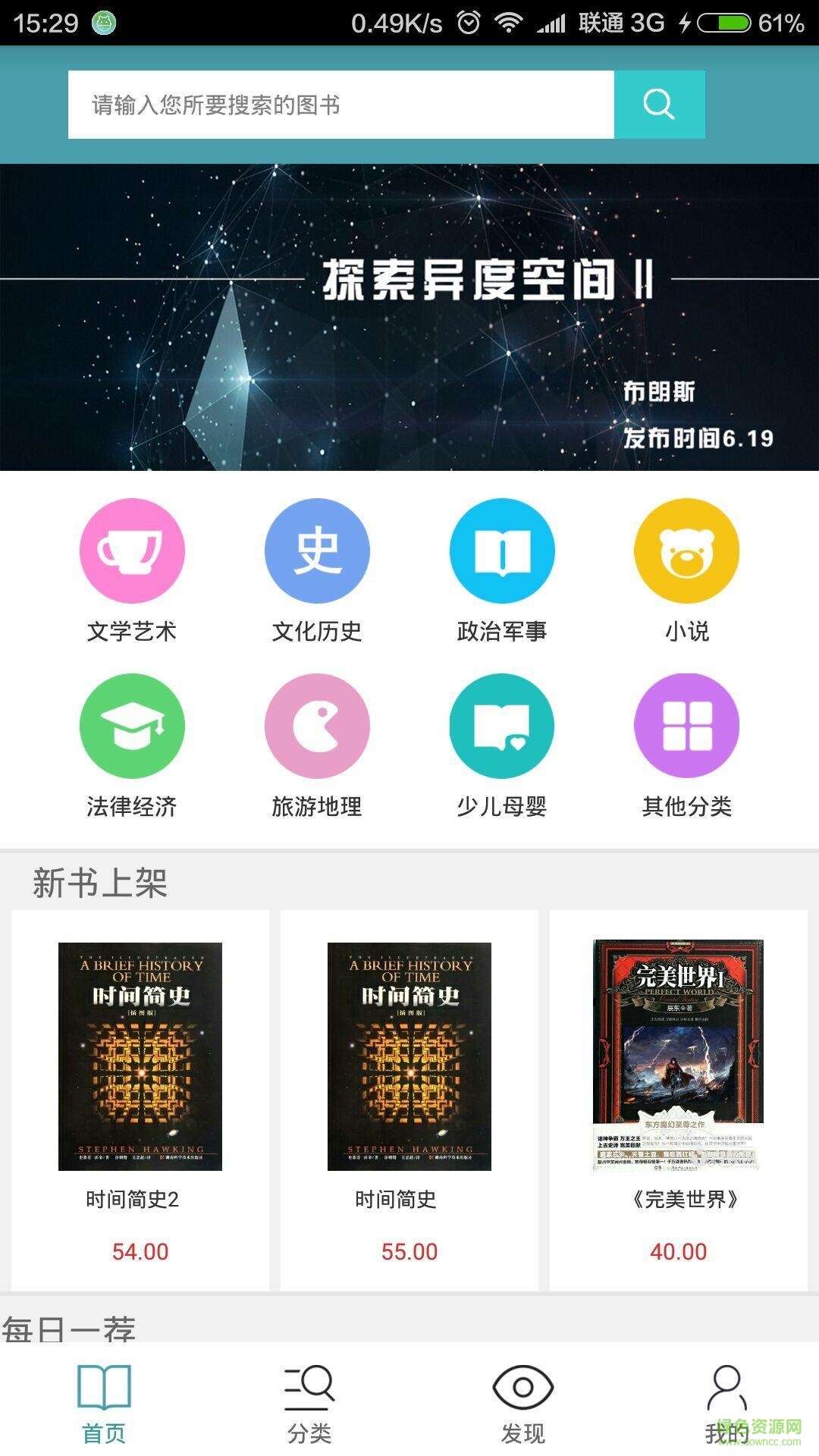Open the 法律经济 graduation cap icon
This screenshot has height=1456, width=819.
[130, 726]
